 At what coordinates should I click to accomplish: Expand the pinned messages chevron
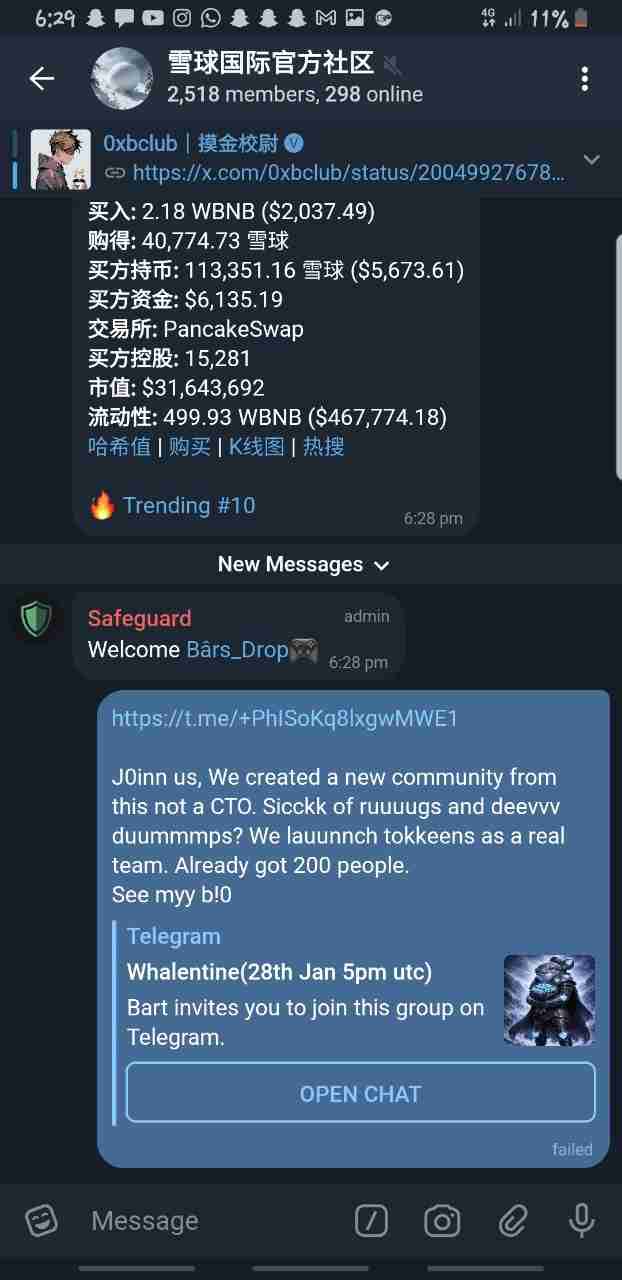click(591, 159)
